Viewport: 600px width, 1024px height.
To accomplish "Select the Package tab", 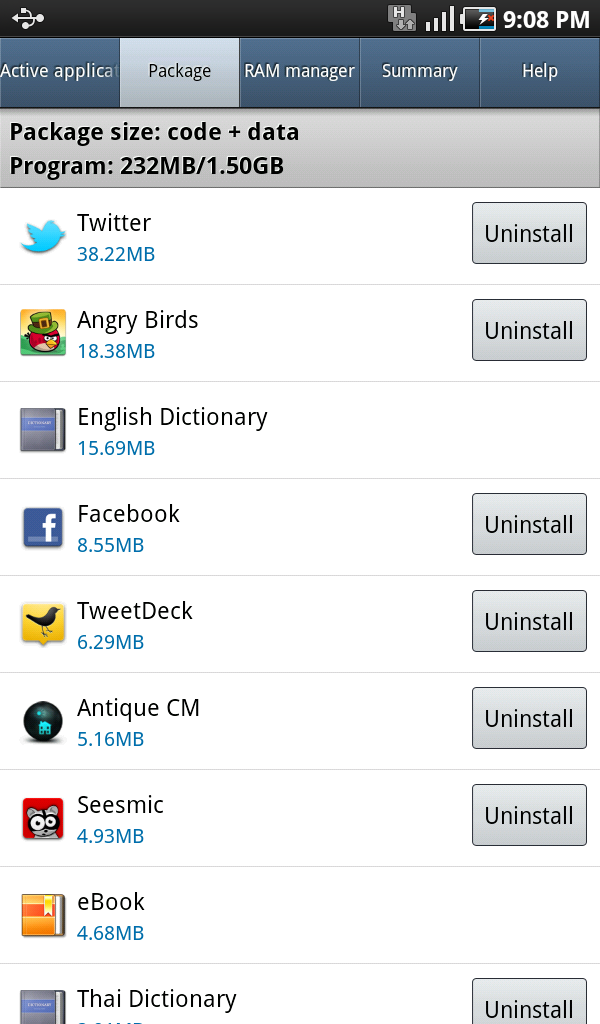I will click(180, 72).
